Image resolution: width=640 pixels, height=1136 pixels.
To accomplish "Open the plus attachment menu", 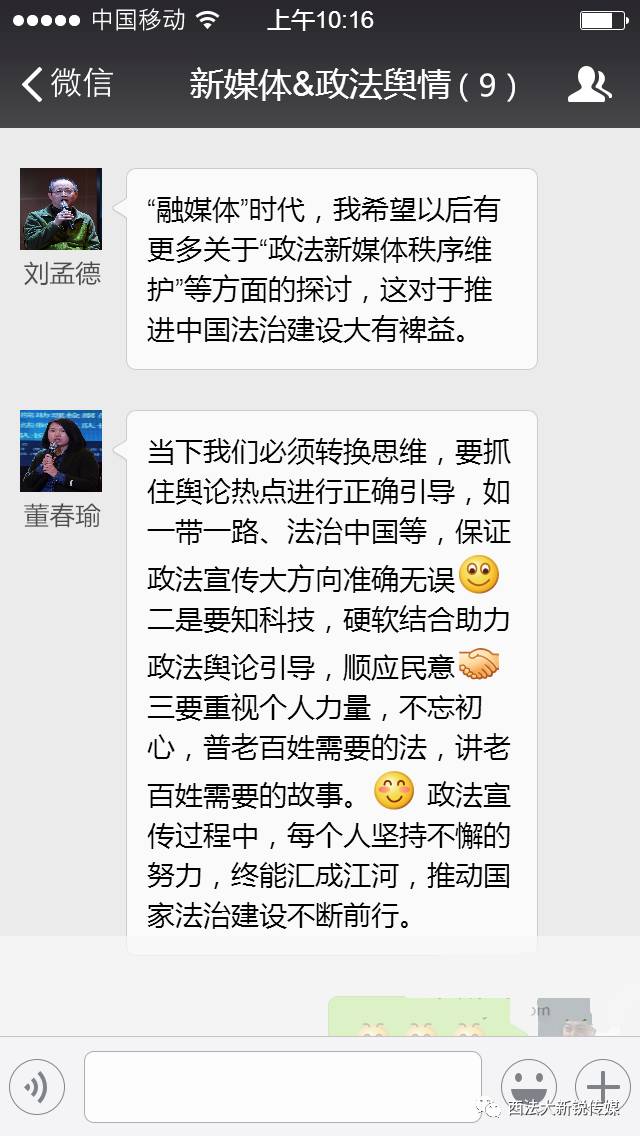I will coord(603,1087).
